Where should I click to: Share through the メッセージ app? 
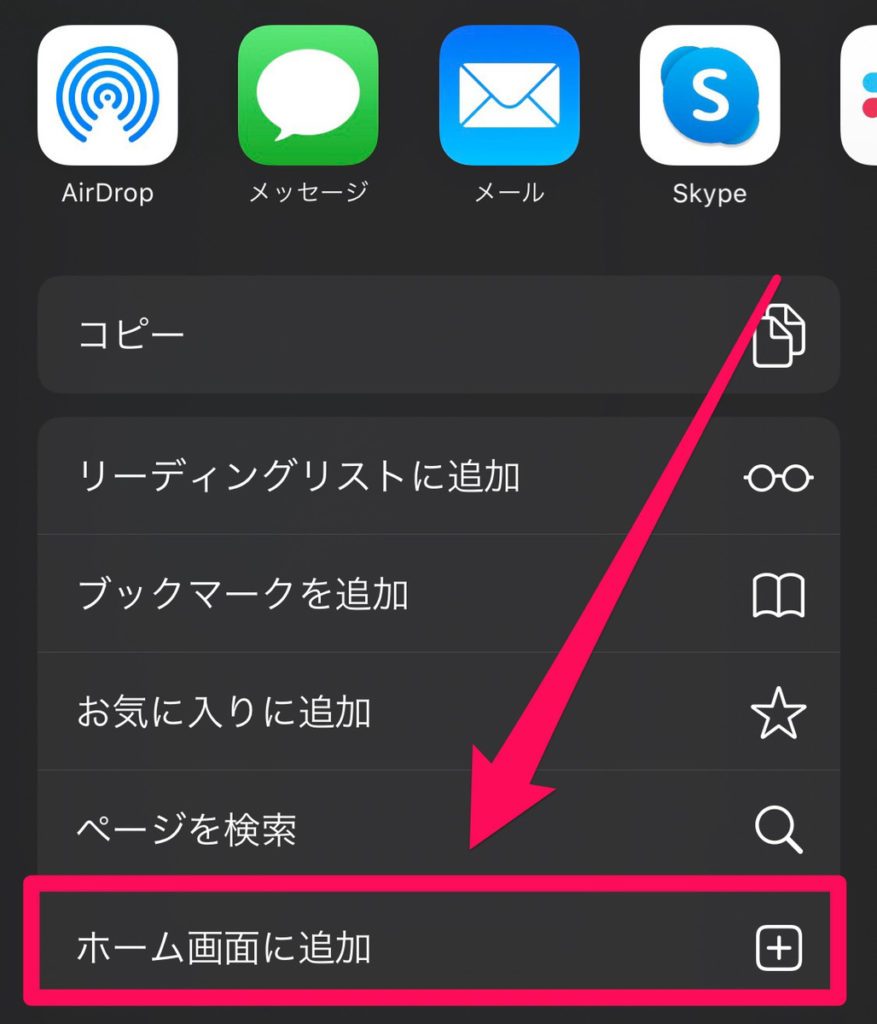tap(308, 96)
